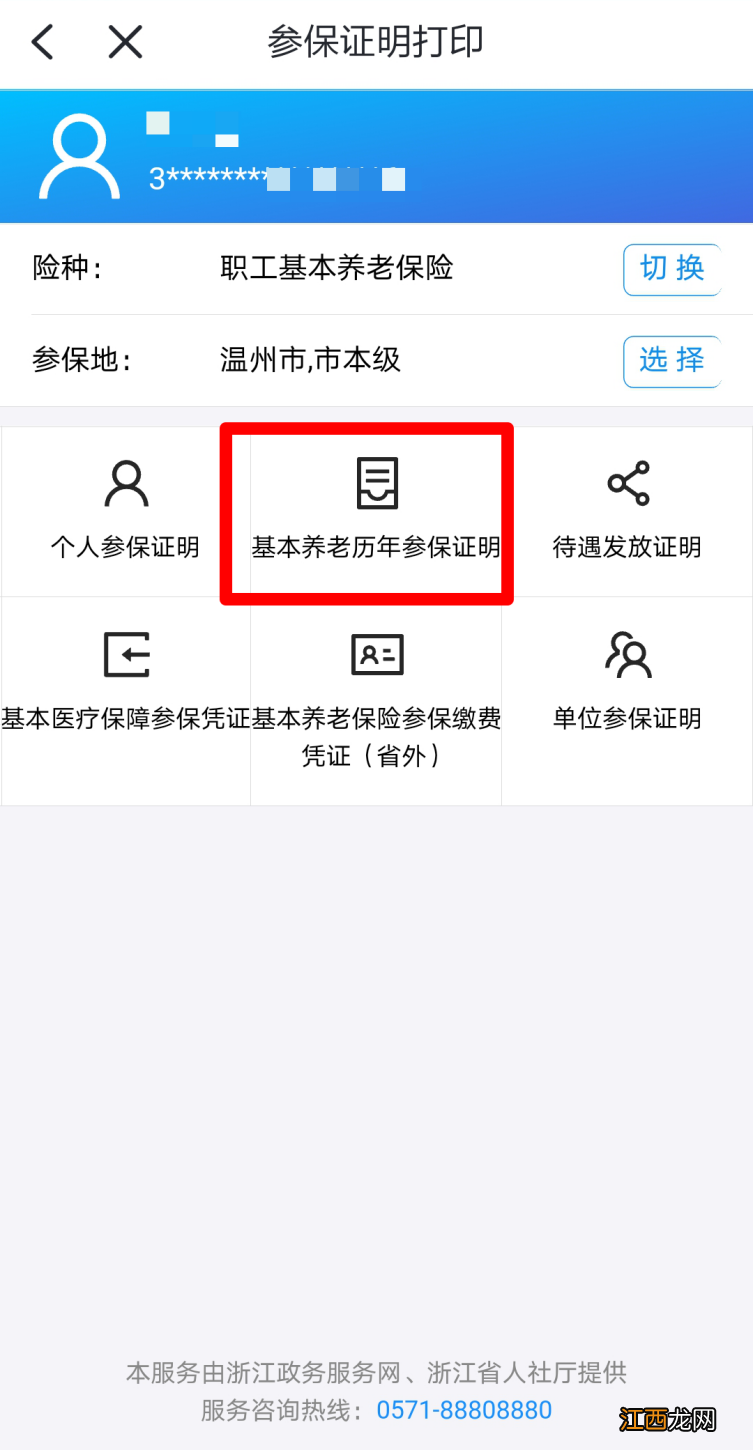753x1450 pixels.
Task: Click 选择 to choose insured location
Action: (x=671, y=361)
